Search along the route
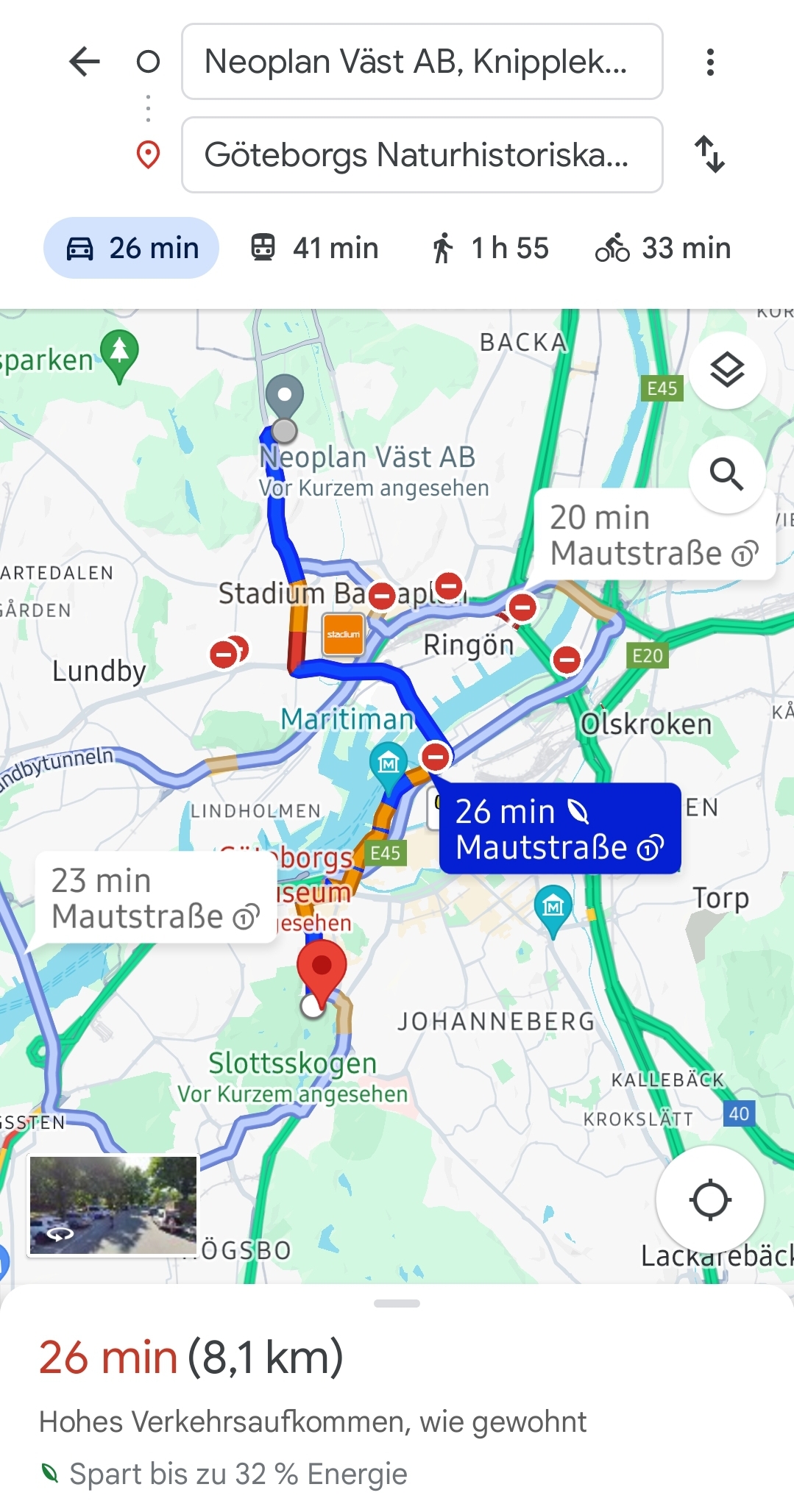The image size is (794, 1512). tap(727, 474)
